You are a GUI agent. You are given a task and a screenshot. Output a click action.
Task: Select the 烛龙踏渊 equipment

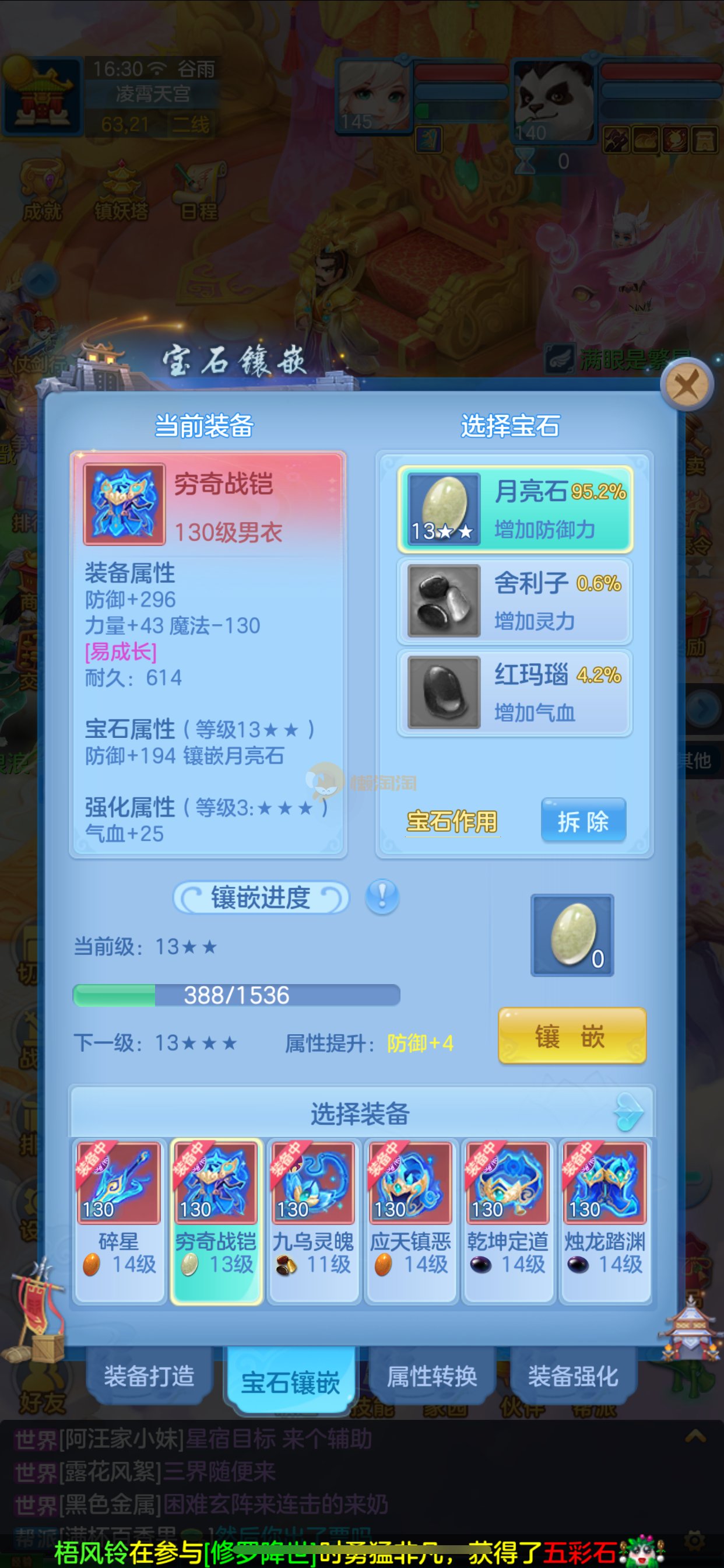pos(604,1220)
